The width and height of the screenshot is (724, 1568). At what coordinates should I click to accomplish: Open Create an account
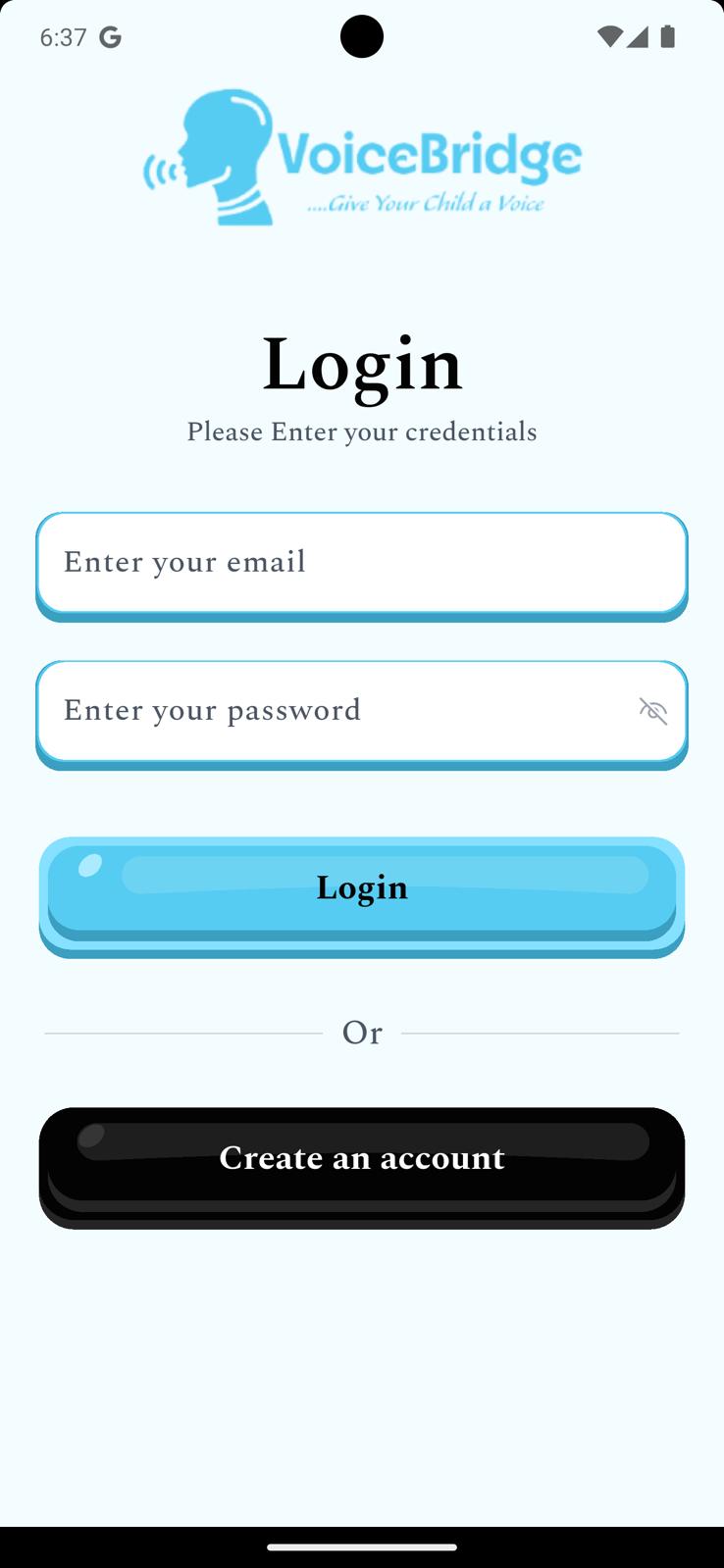[361, 1159]
